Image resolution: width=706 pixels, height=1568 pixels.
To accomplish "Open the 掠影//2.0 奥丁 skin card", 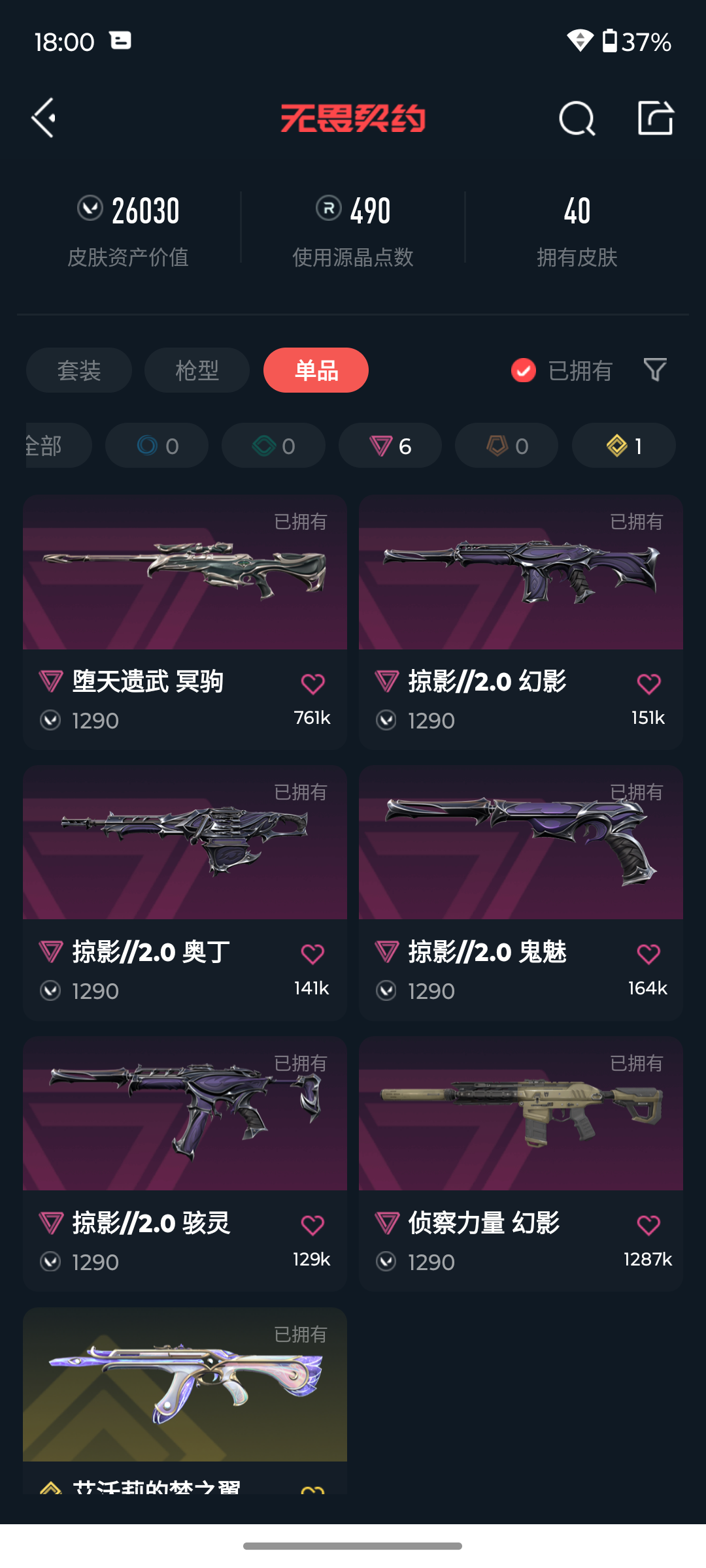I will pyautogui.click(x=185, y=892).
